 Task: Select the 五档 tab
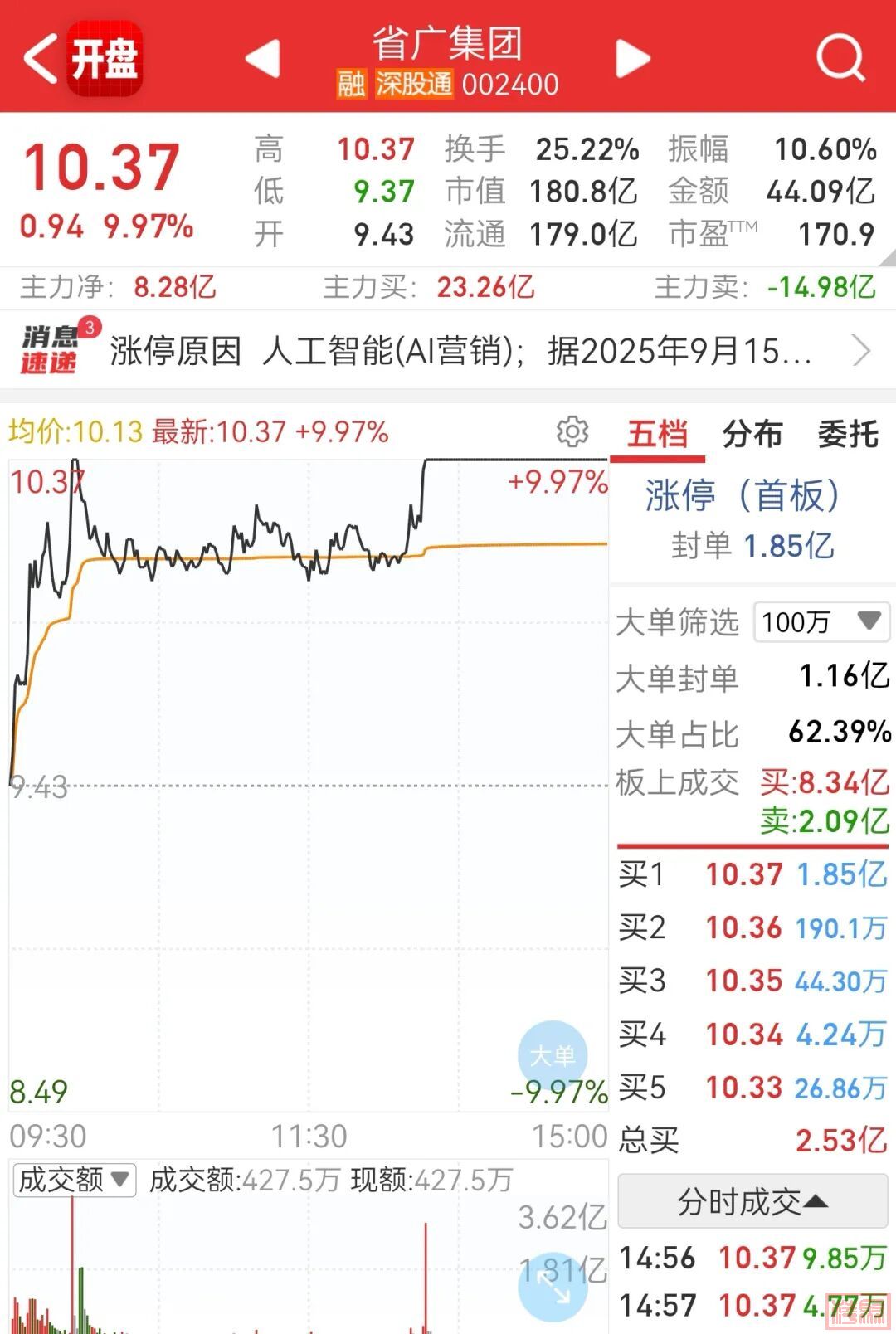[657, 434]
